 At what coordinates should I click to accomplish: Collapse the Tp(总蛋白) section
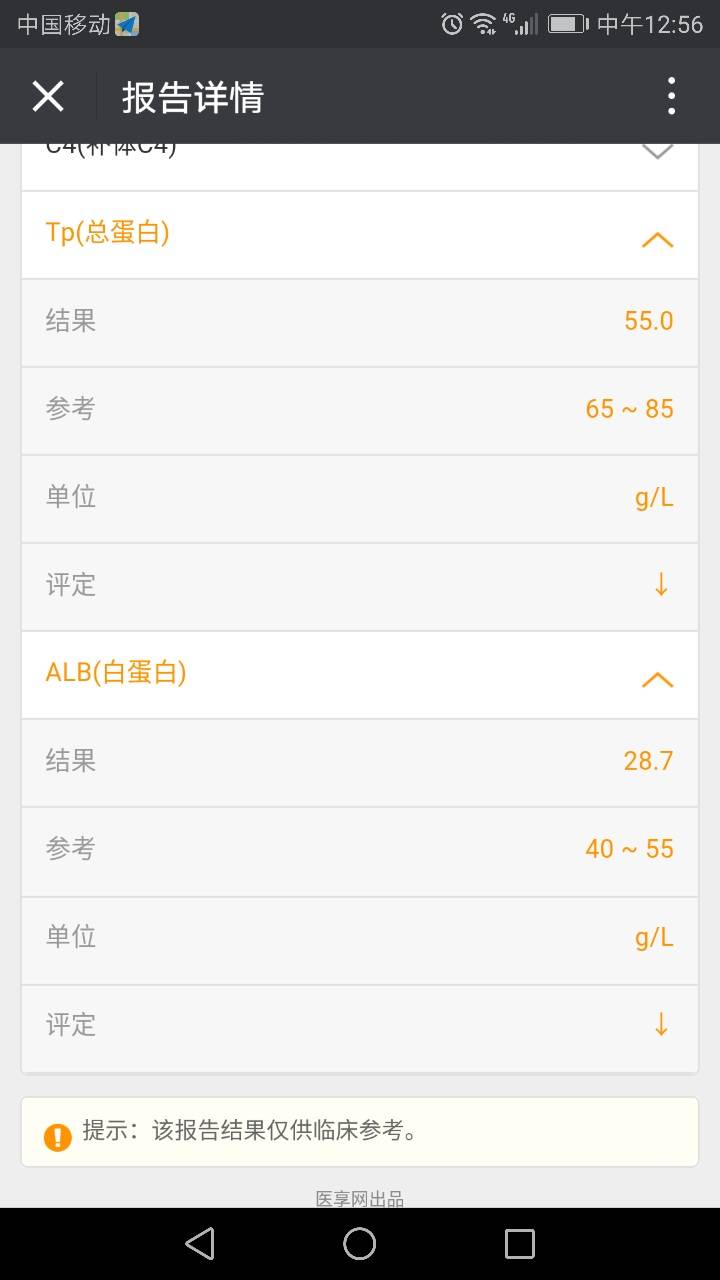tap(656, 239)
